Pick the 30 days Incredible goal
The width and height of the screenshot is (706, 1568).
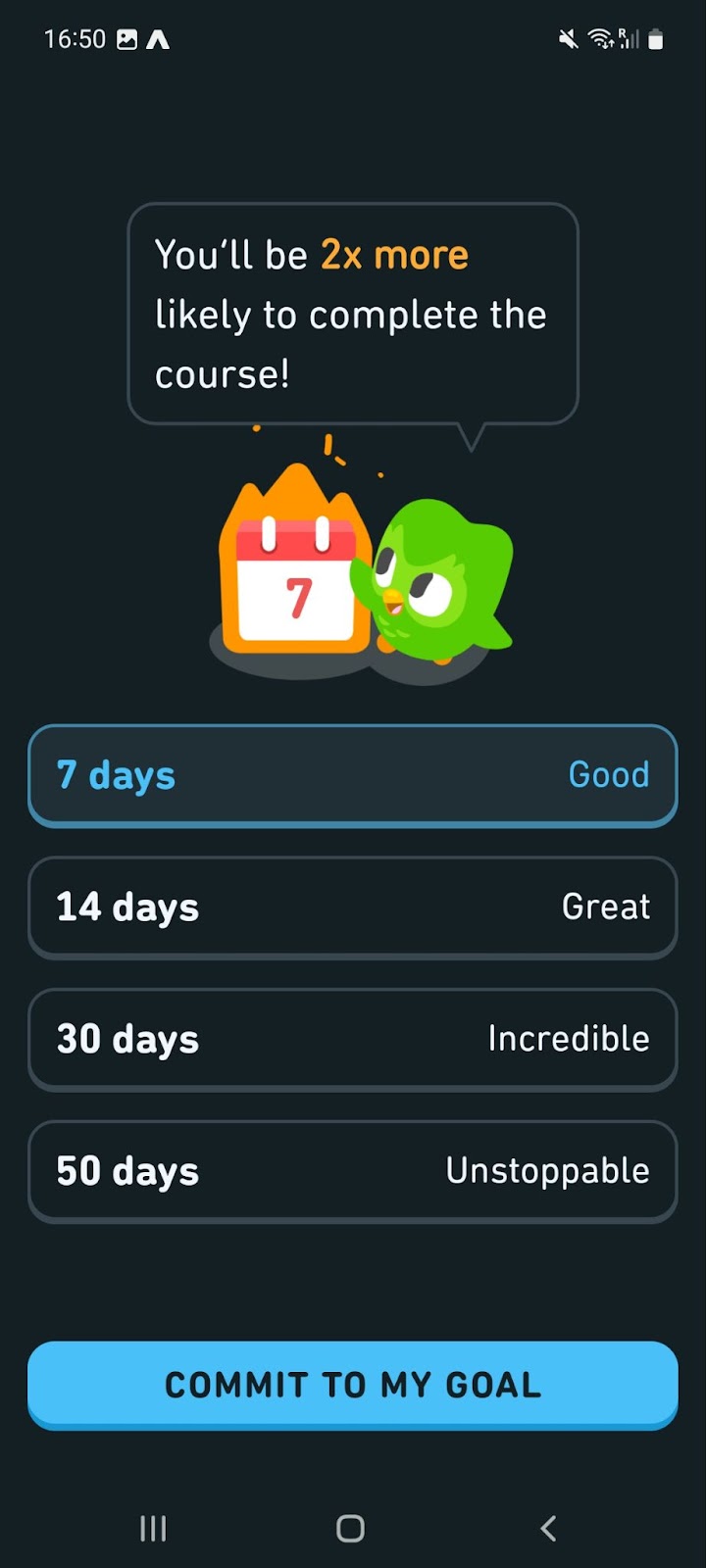click(353, 1039)
